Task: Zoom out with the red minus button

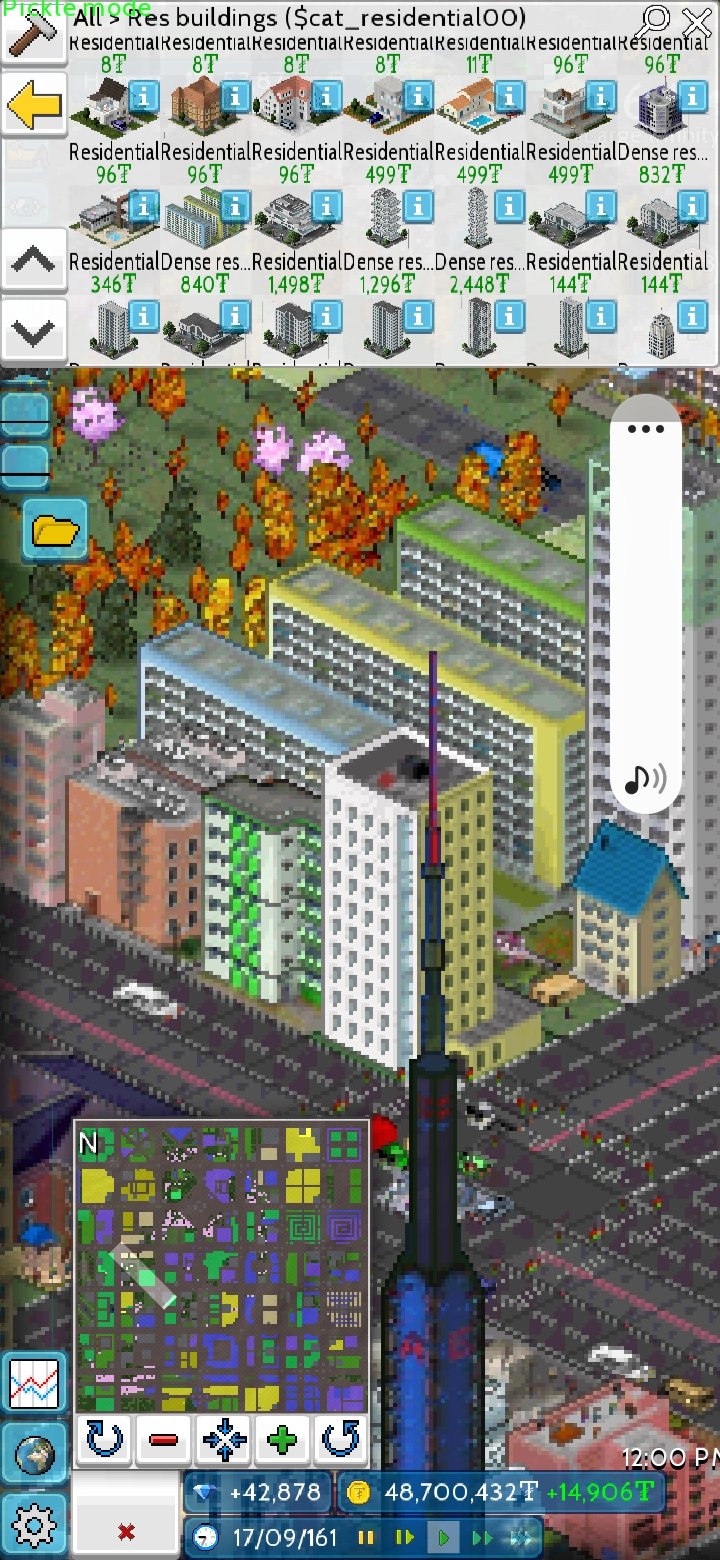Action: tap(163, 1441)
